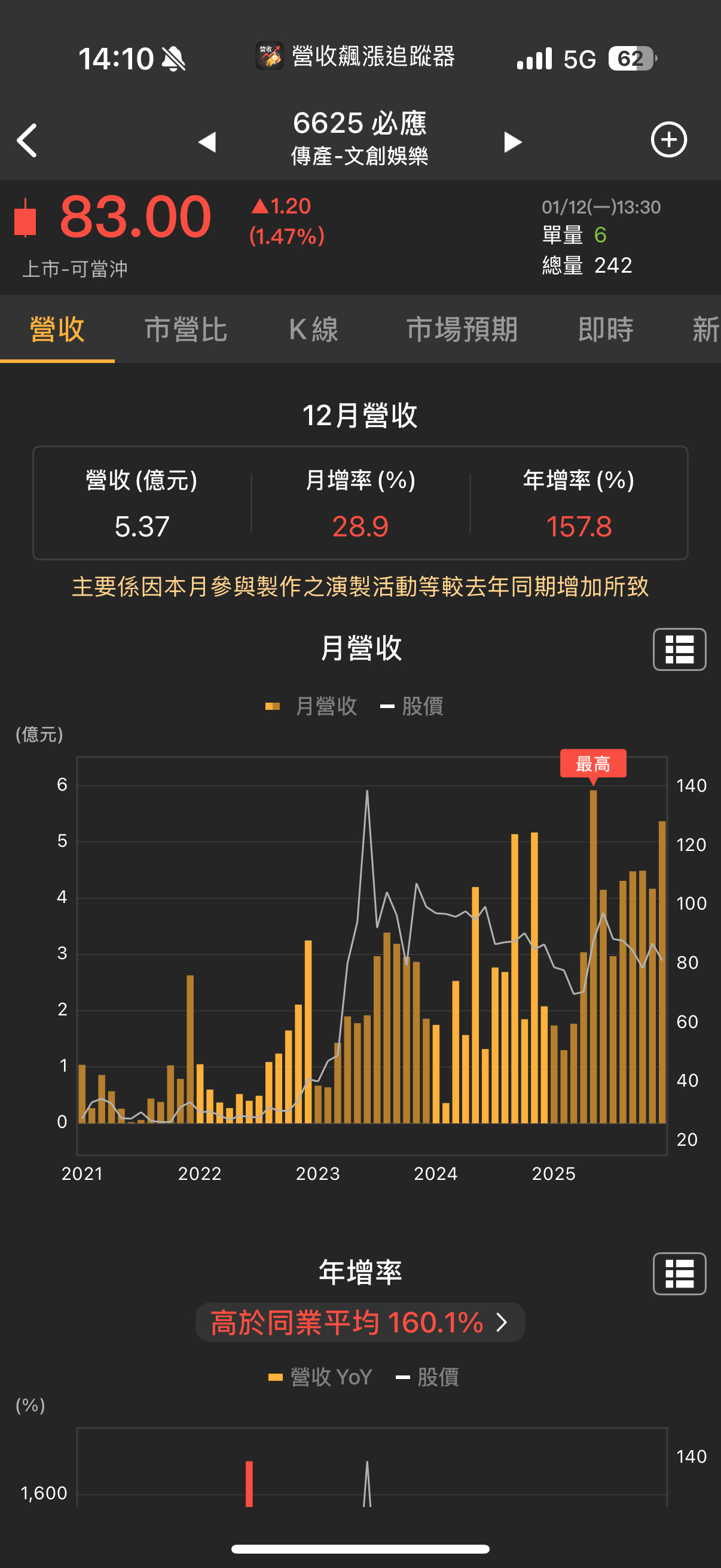Show 年增率 data as a table

click(x=679, y=1273)
